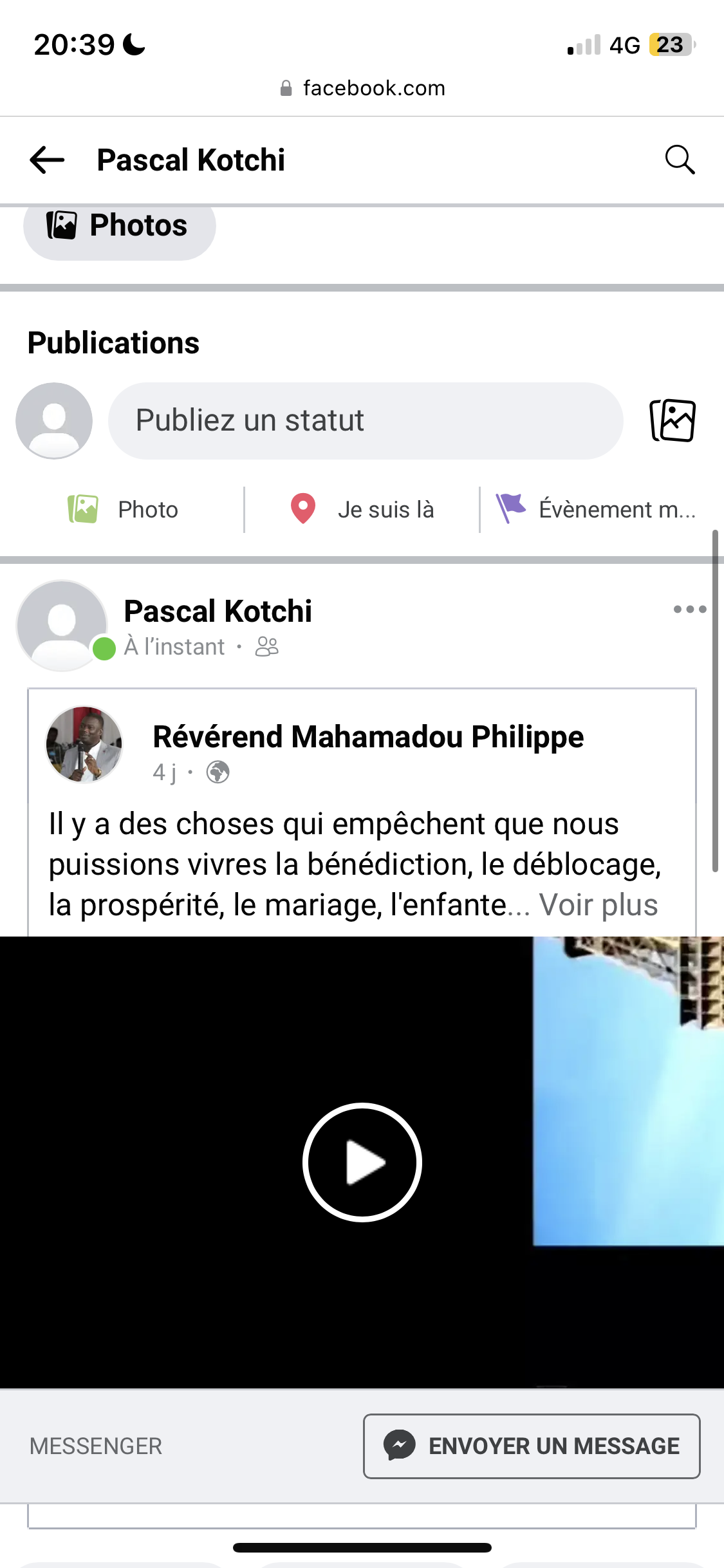Expand the post text with Voir plus

(x=599, y=905)
